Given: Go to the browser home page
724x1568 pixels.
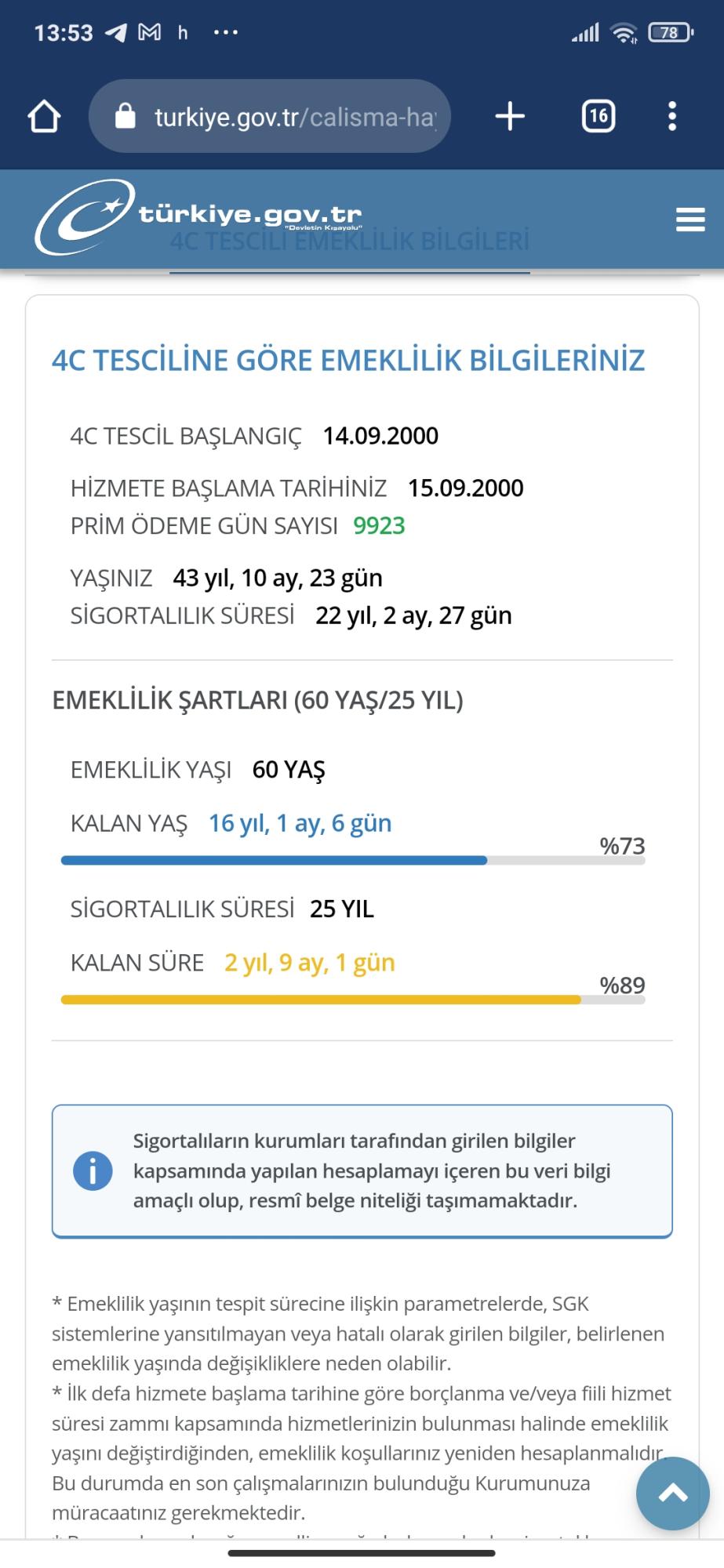Looking at the screenshot, I should click(x=45, y=117).
